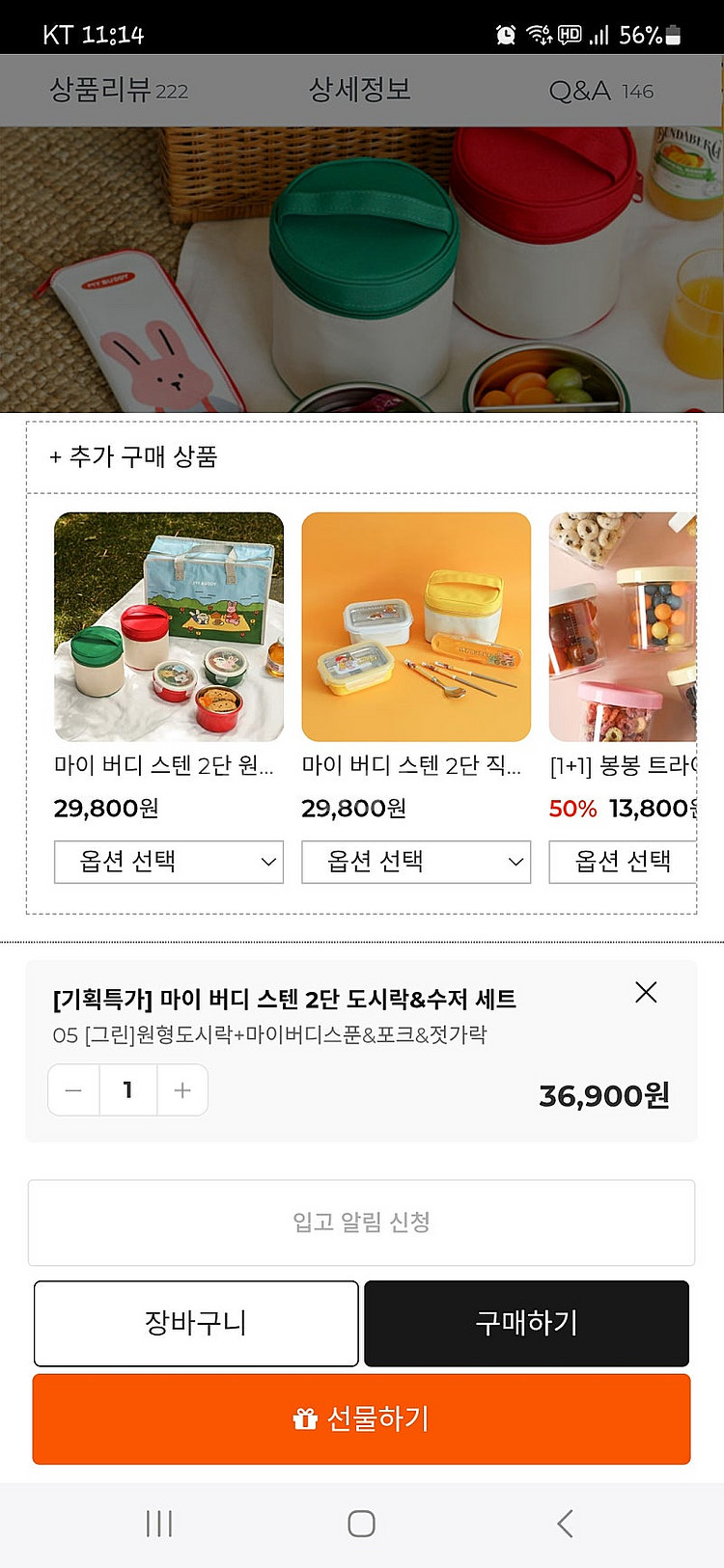This screenshot has width=724, height=1568.
Task: Increase quantity with the plus button
Action: pos(182,1090)
